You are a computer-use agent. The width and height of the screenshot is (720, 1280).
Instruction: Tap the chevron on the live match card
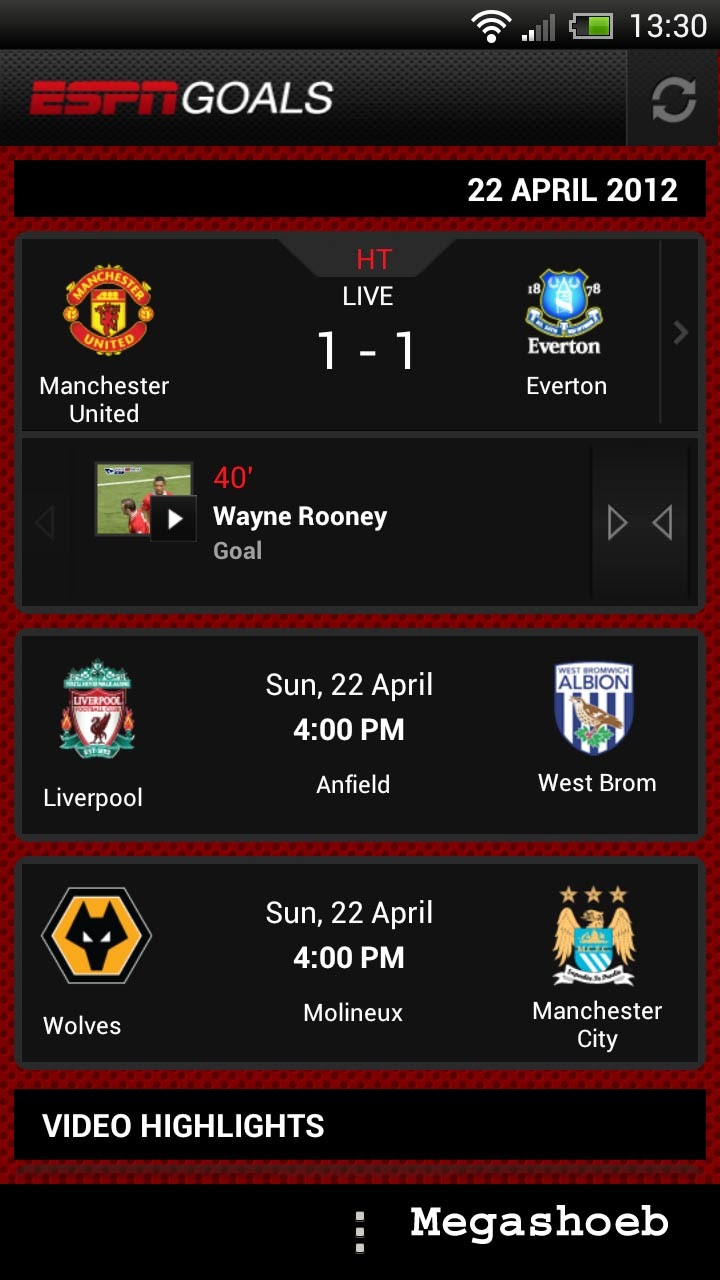pos(681,333)
